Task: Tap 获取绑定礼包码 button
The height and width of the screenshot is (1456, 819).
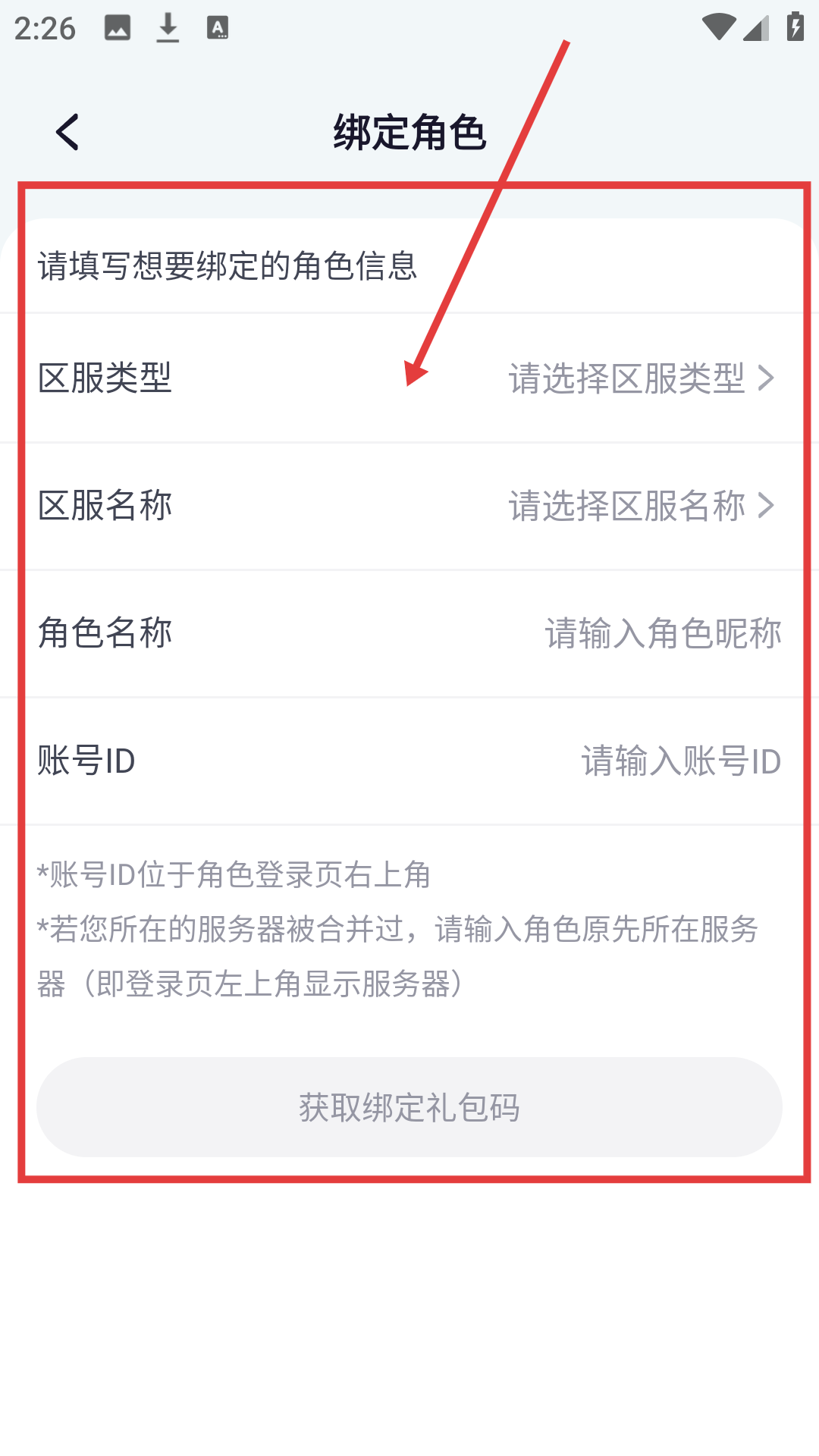Action: tap(409, 1107)
